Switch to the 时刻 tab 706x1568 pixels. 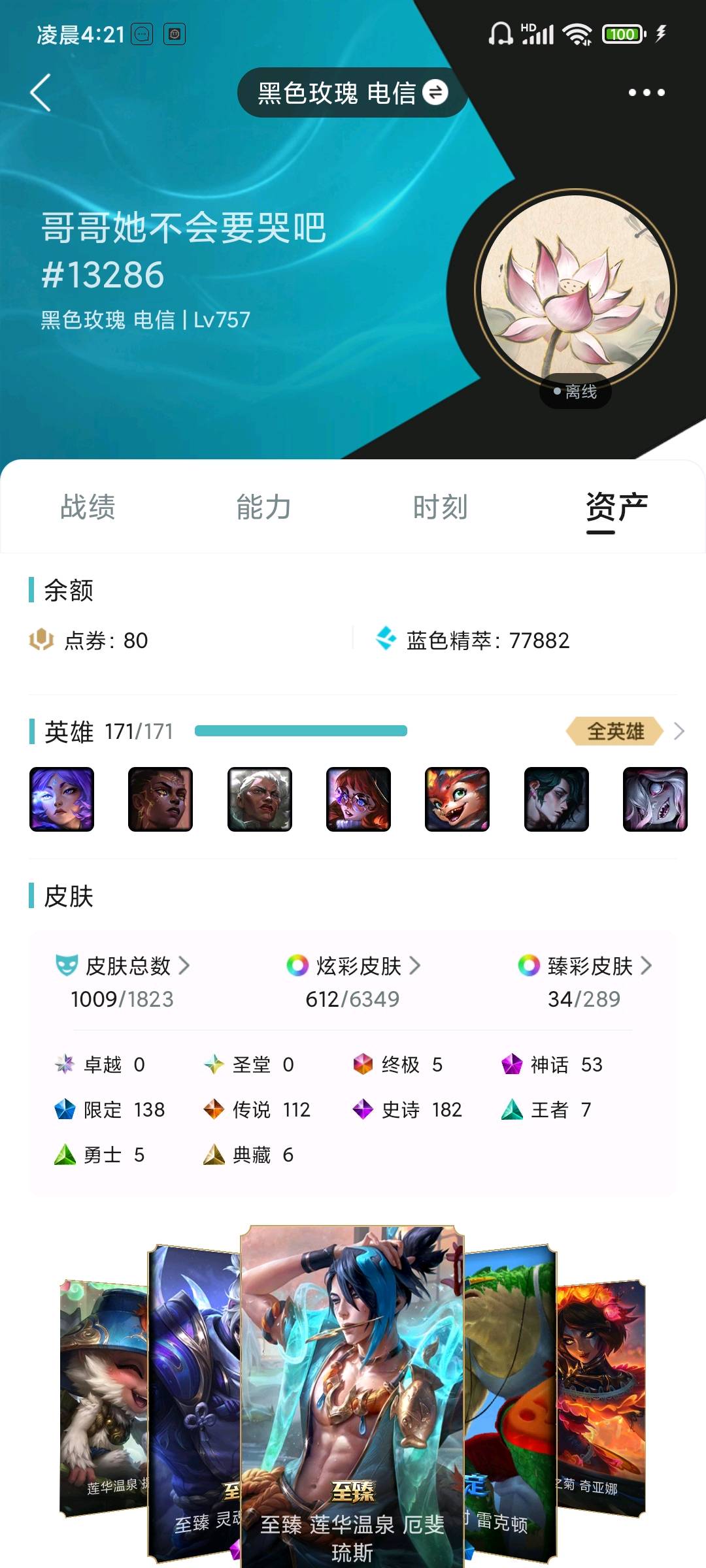[x=441, y=507]
